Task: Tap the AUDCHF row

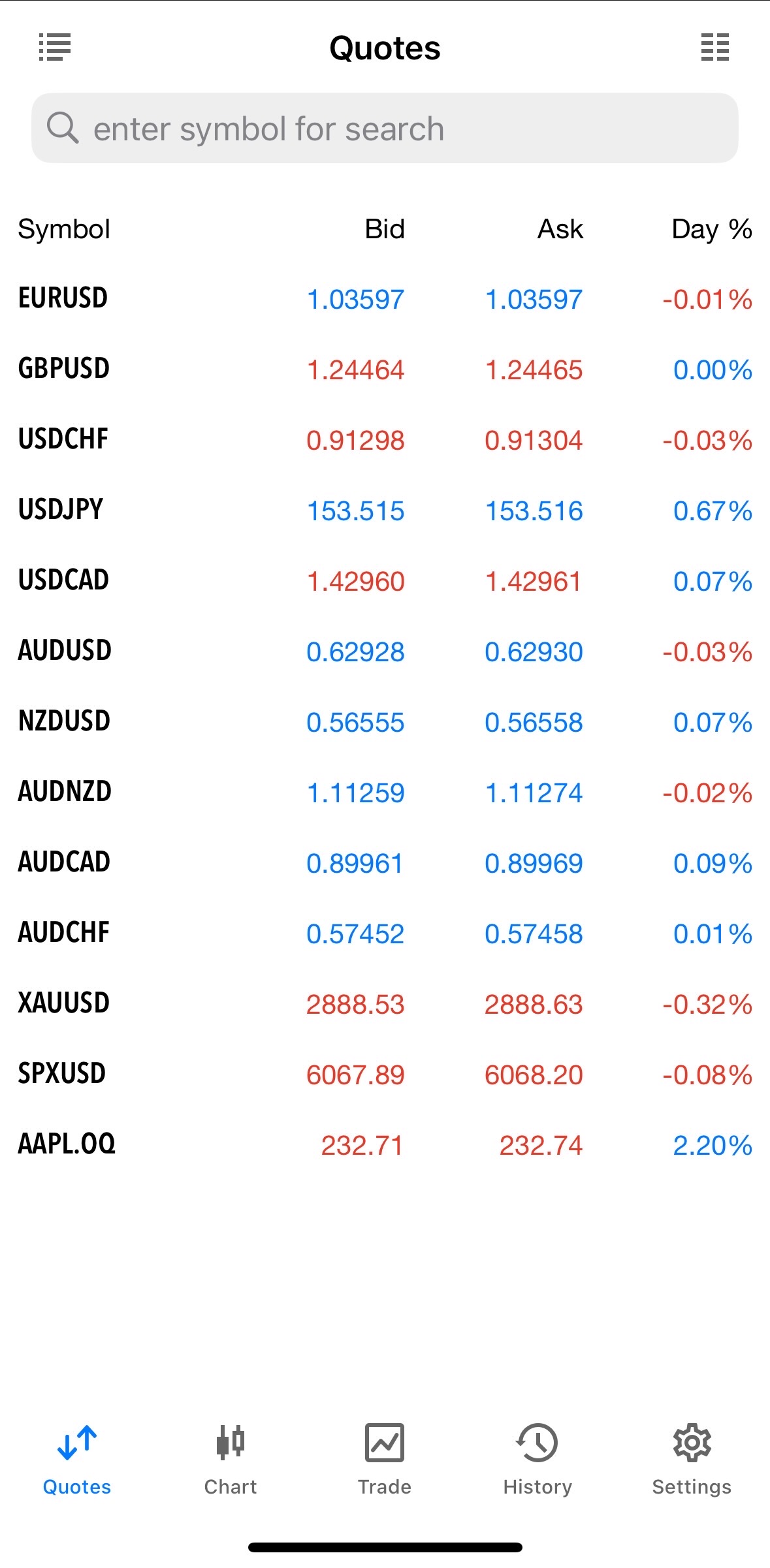Action: click(x=385, y=933)
